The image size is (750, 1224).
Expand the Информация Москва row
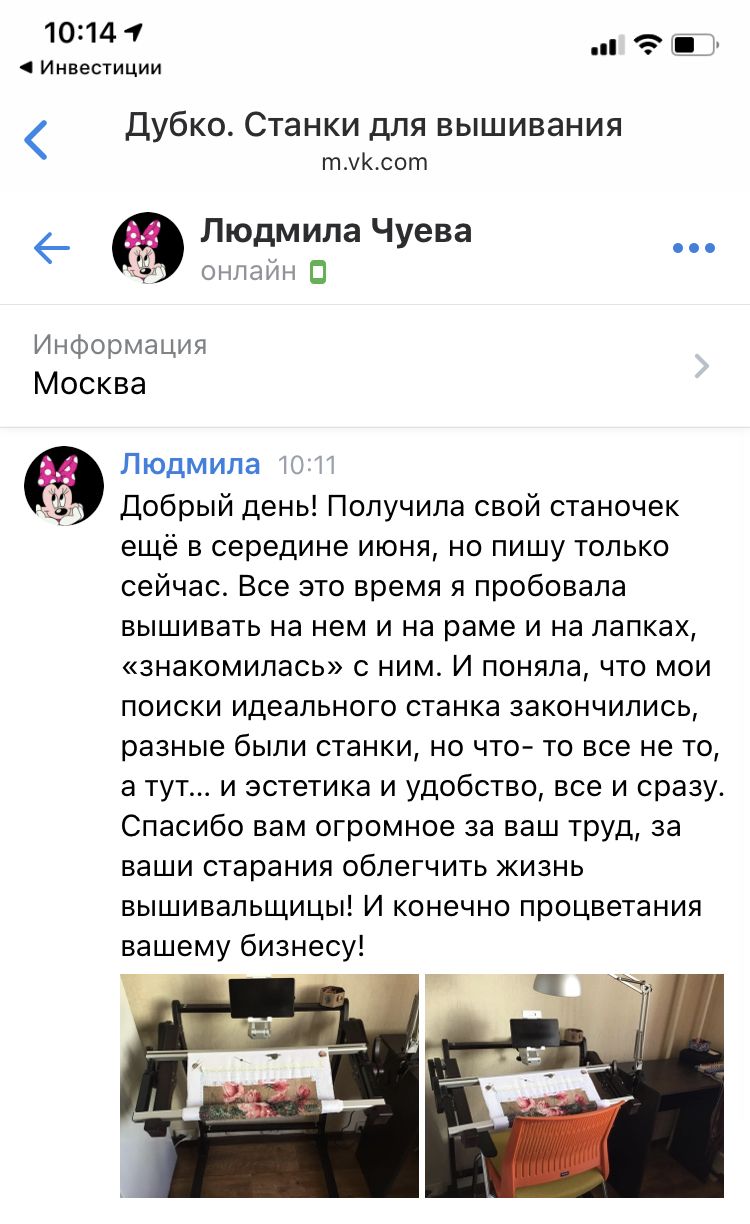(x=374, y=365)
